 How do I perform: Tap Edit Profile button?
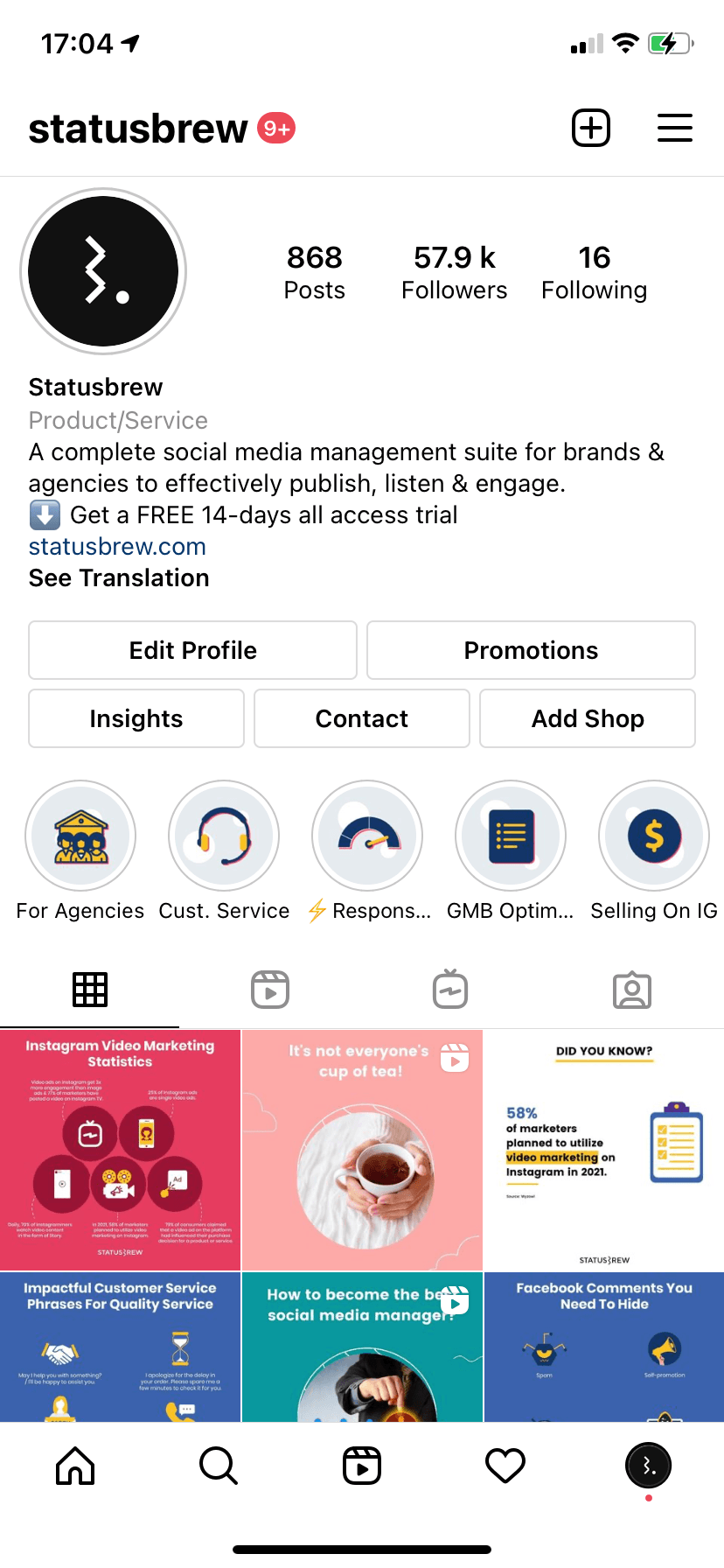pyautogui.click(x=192, y=650)
